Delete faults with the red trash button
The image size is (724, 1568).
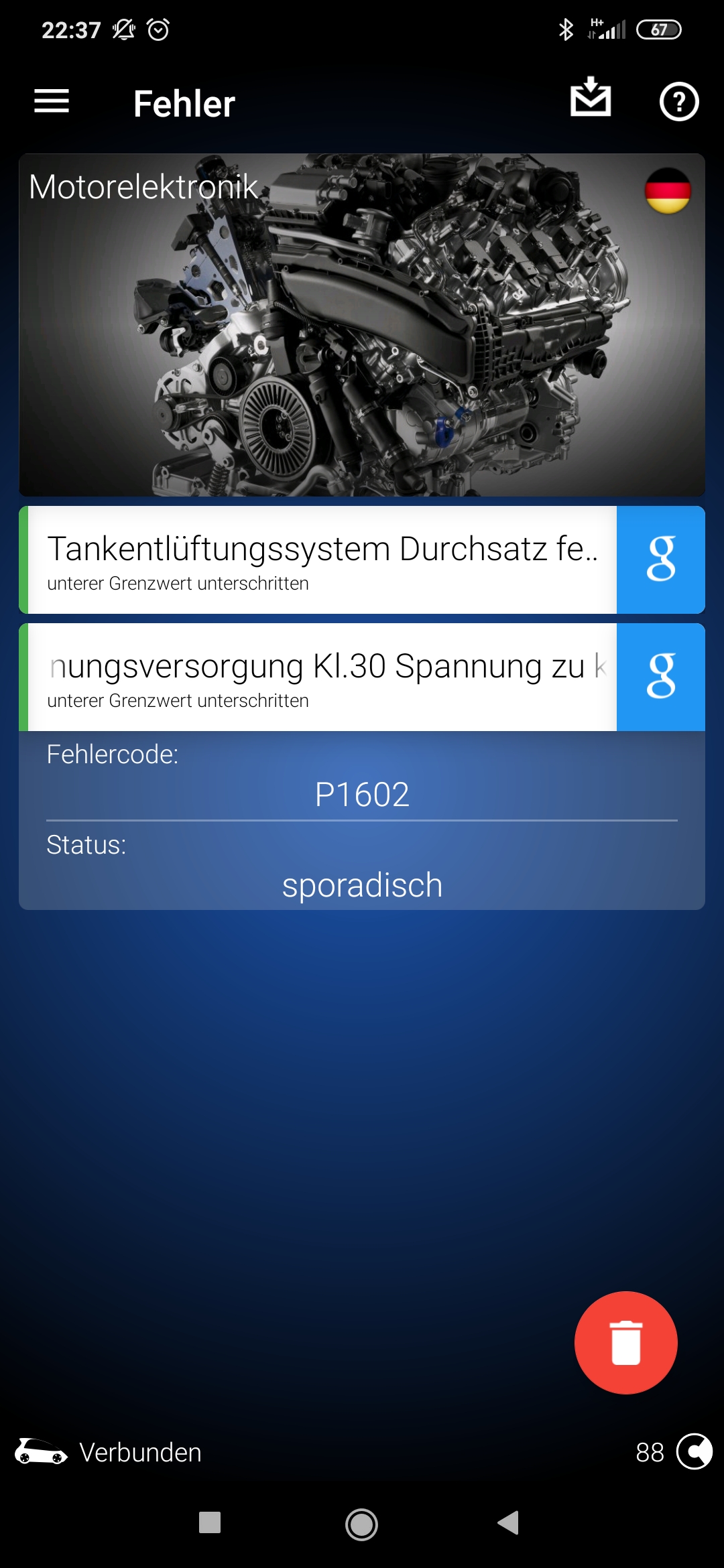(x=626, y=1343)
